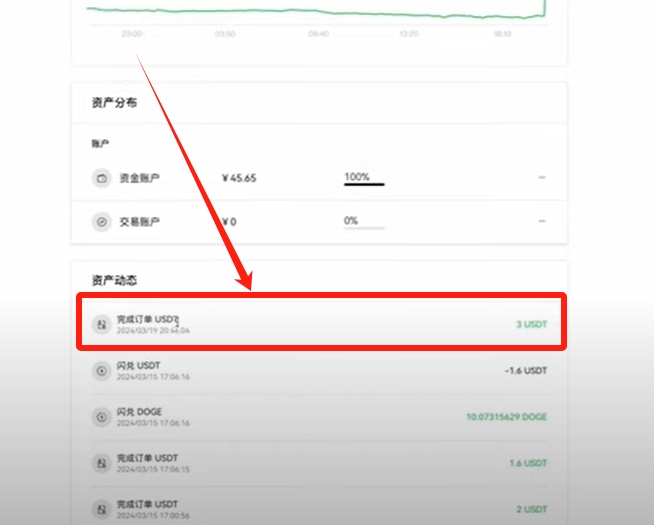The height and width of the screenshot is (525, 654).
Task: Open the 闪兑 DOGE transaction record
Action: (320, 416)
